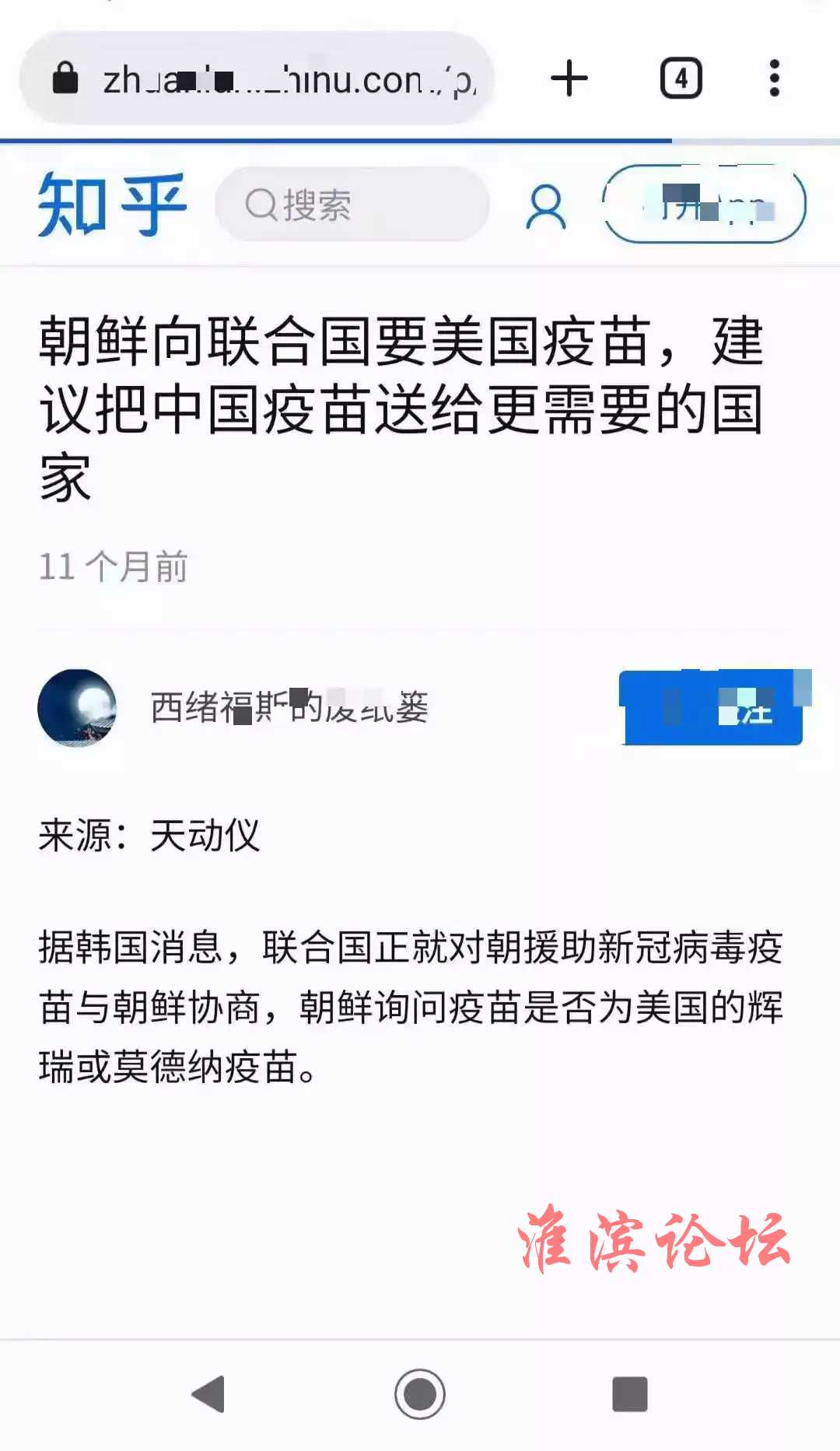This screenshot has width=840, height=1451.
Task: Open the tab switcher showing 4 tabs
Action: pyautogui.click(x=681, y=79)
